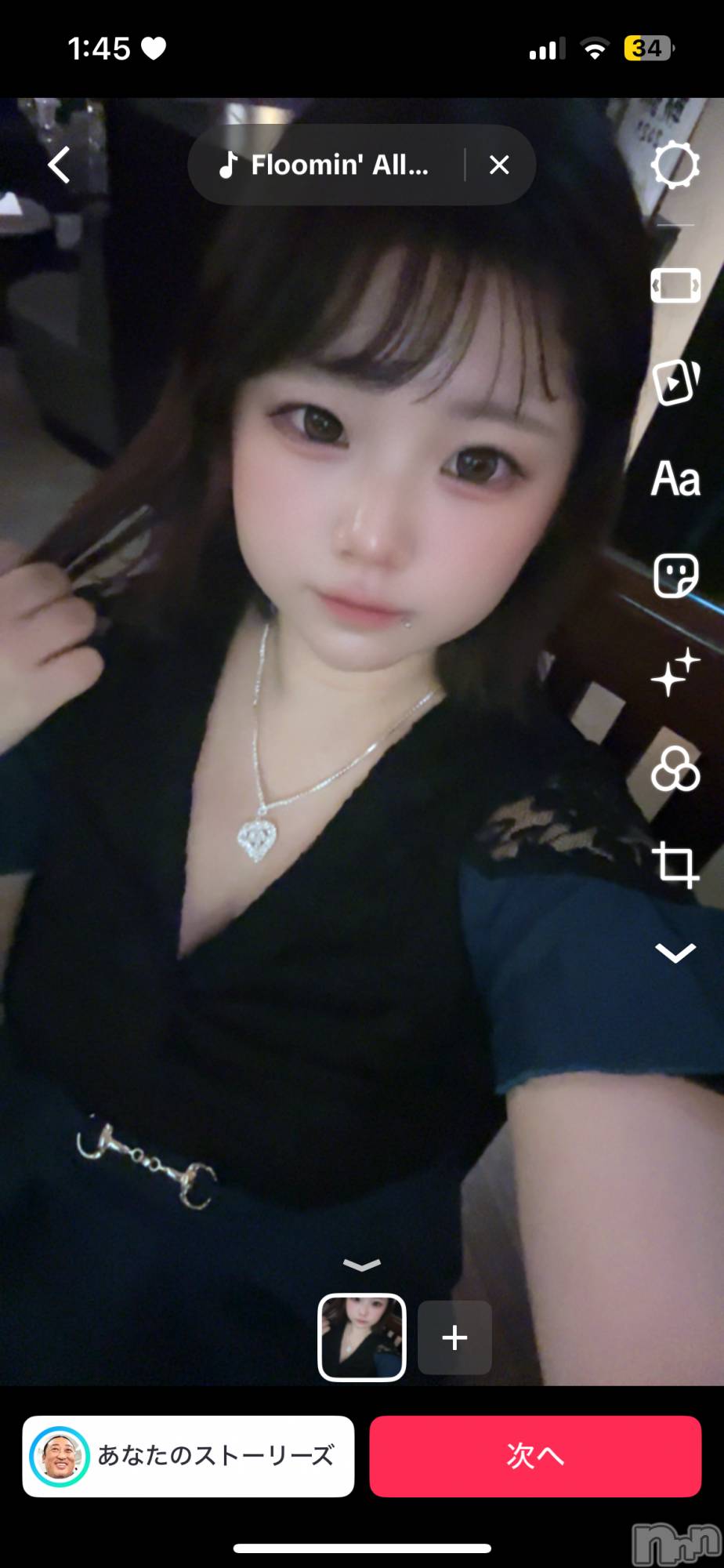Tap 次へ to continue
The image size is (724, 1568).
click(535, 1456)
